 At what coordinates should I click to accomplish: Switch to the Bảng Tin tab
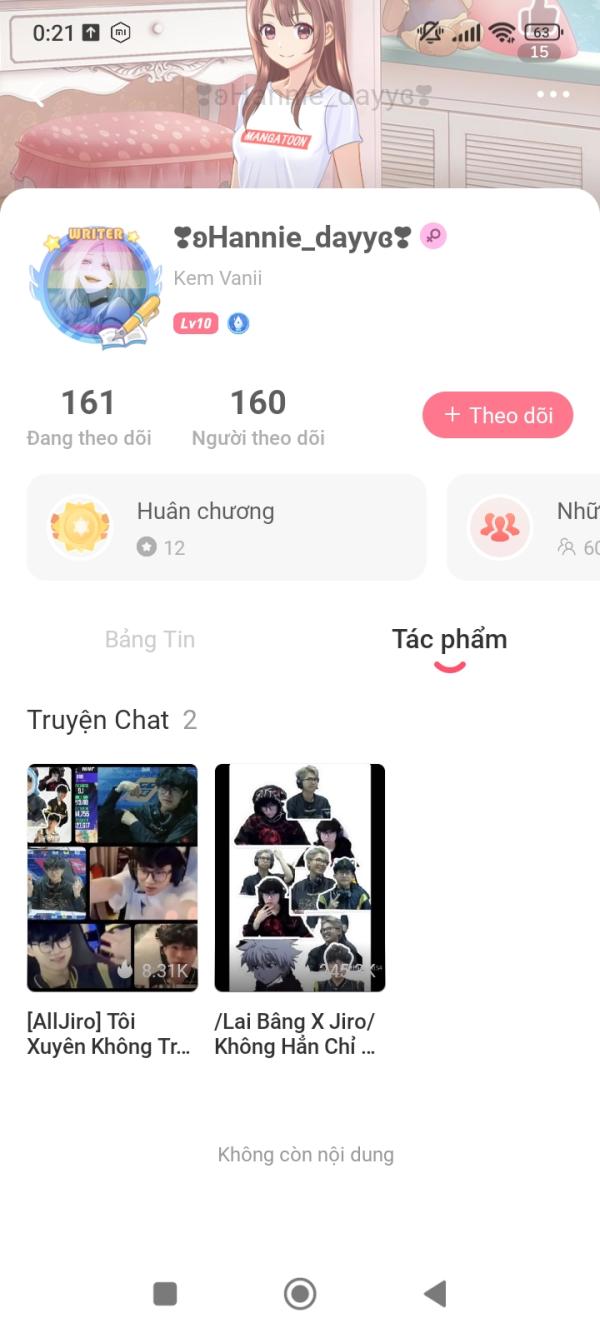pos(150,640)
